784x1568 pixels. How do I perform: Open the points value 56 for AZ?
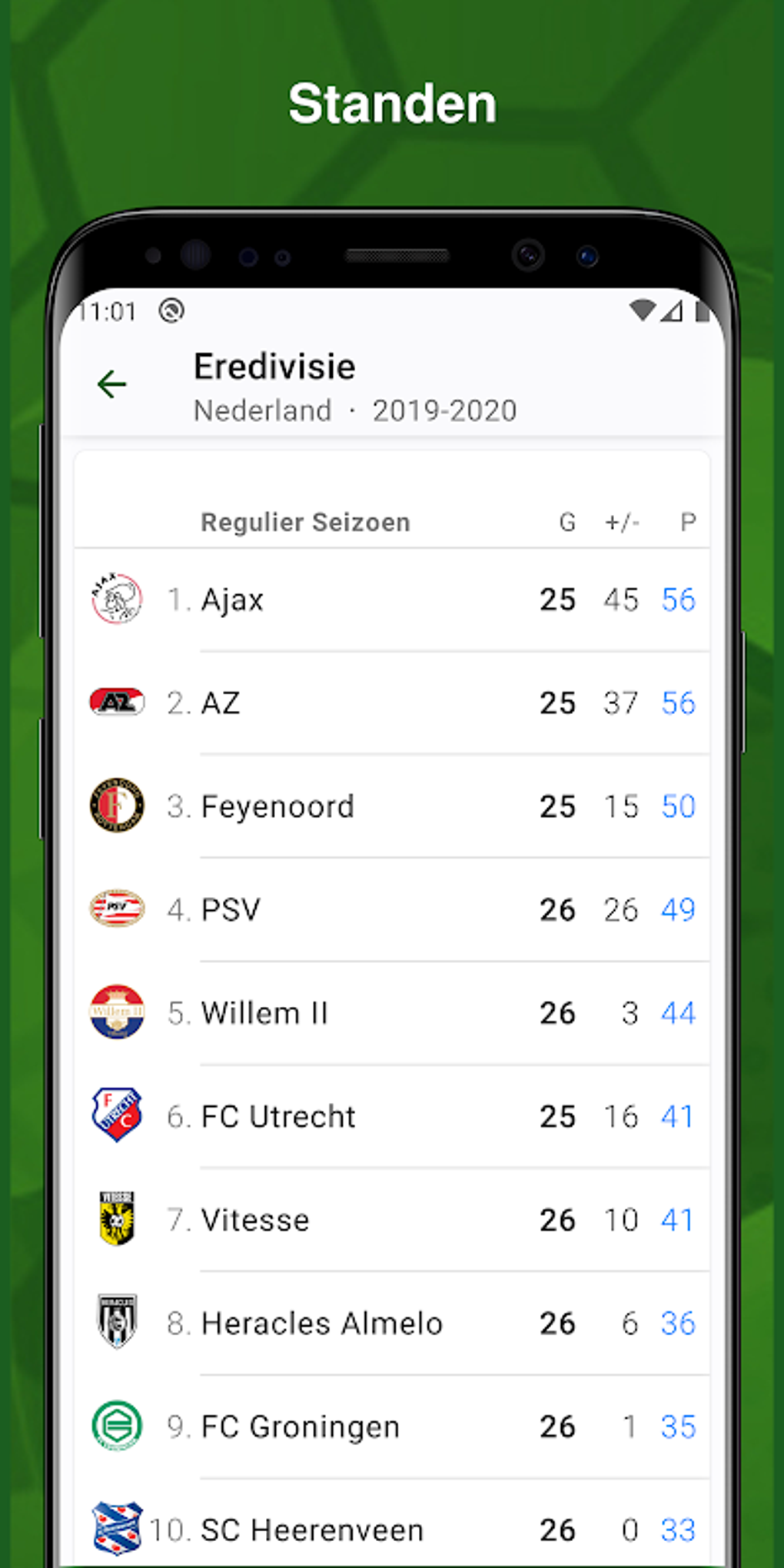[x=677, y=703]
